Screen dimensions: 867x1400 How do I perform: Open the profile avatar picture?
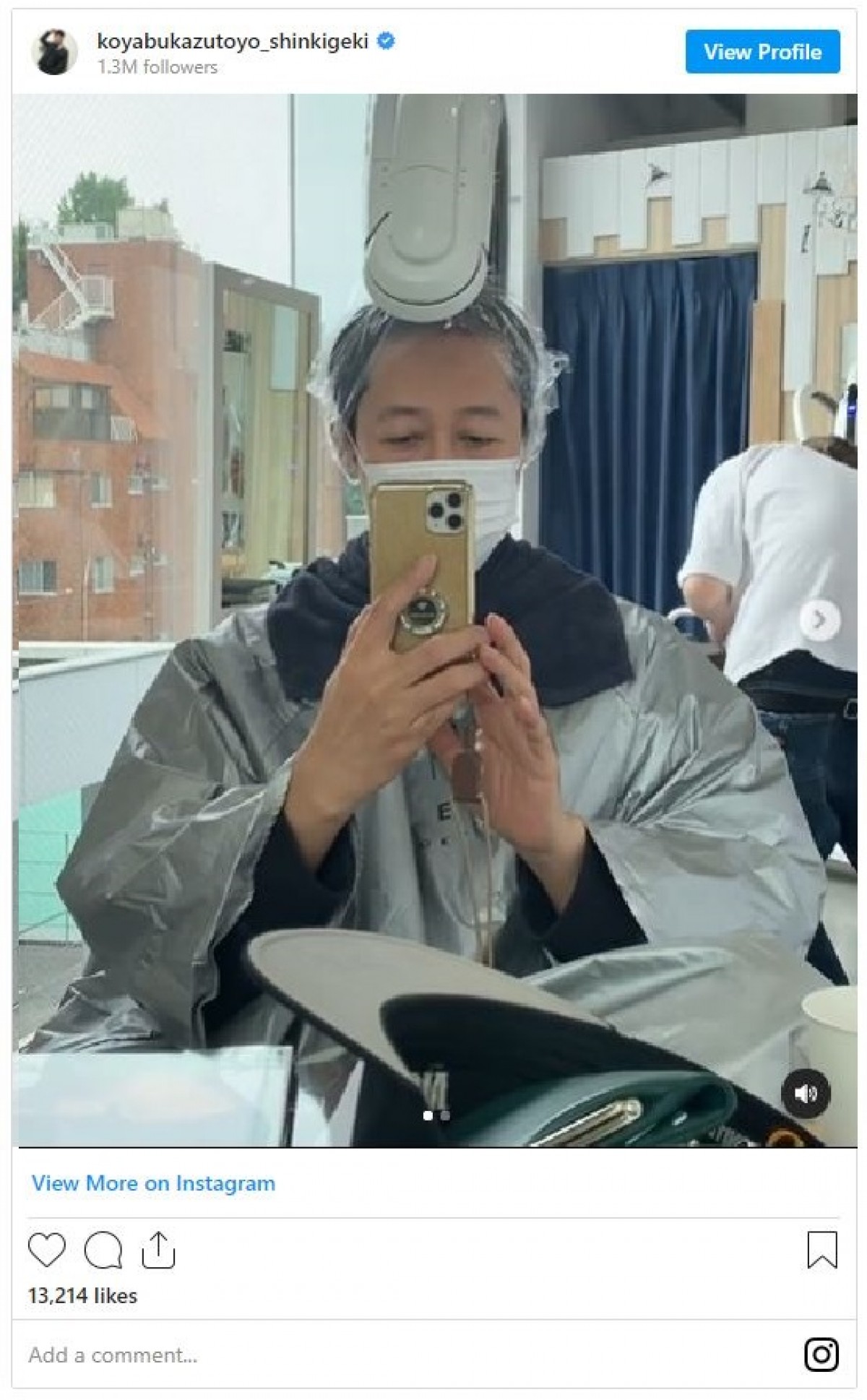[x=54, y=52]
